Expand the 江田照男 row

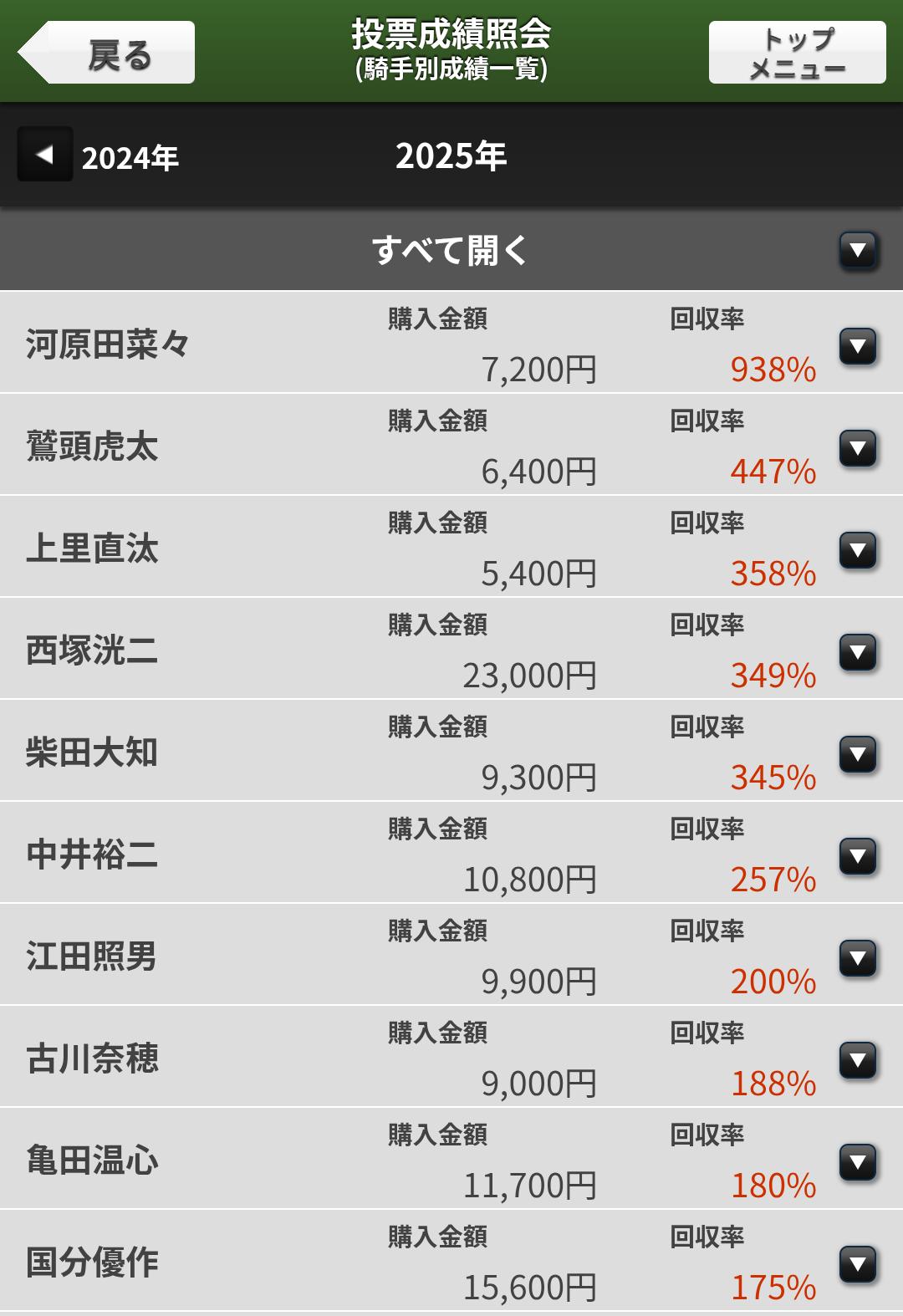(857, 957)
